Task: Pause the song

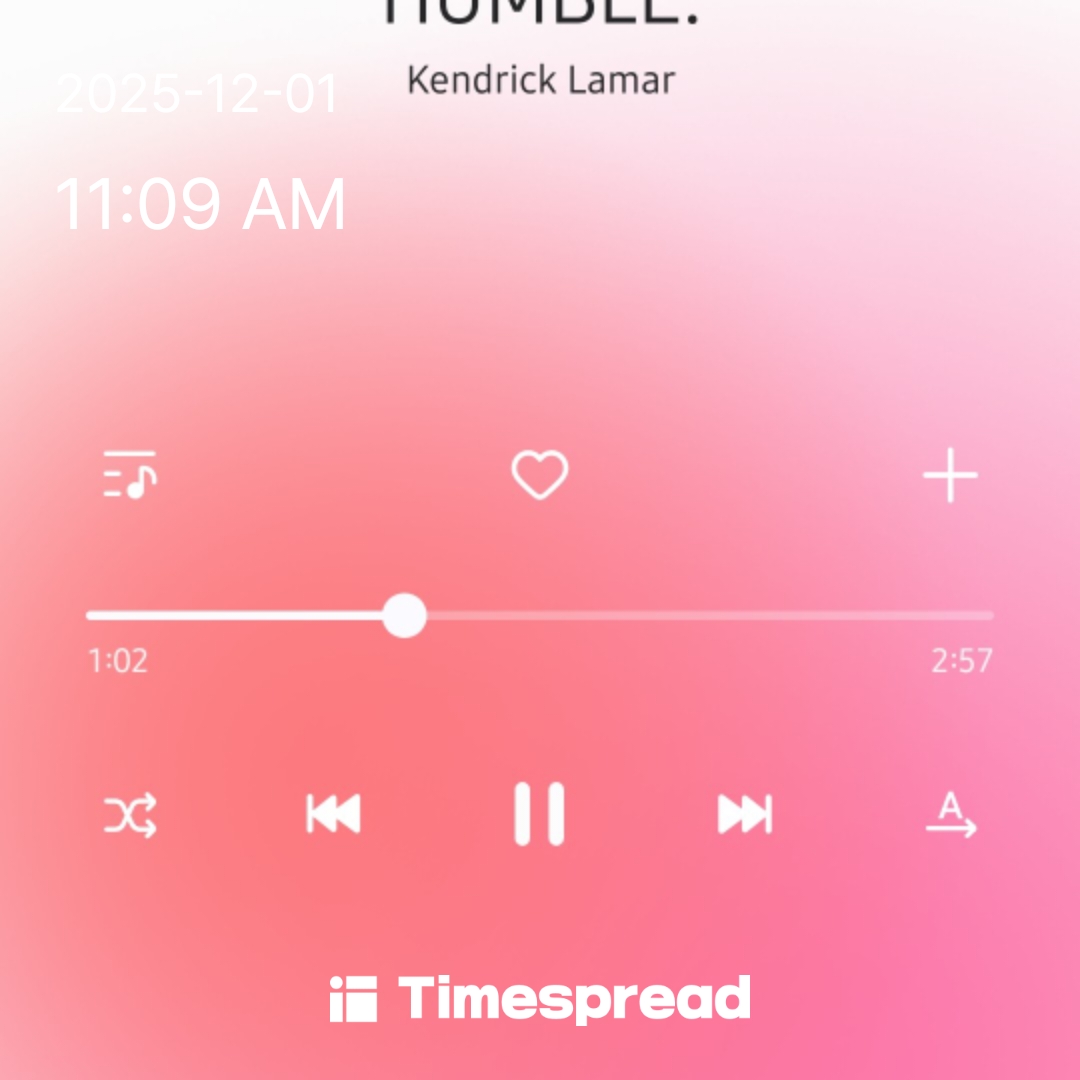Action: click(x=539, y=813)
